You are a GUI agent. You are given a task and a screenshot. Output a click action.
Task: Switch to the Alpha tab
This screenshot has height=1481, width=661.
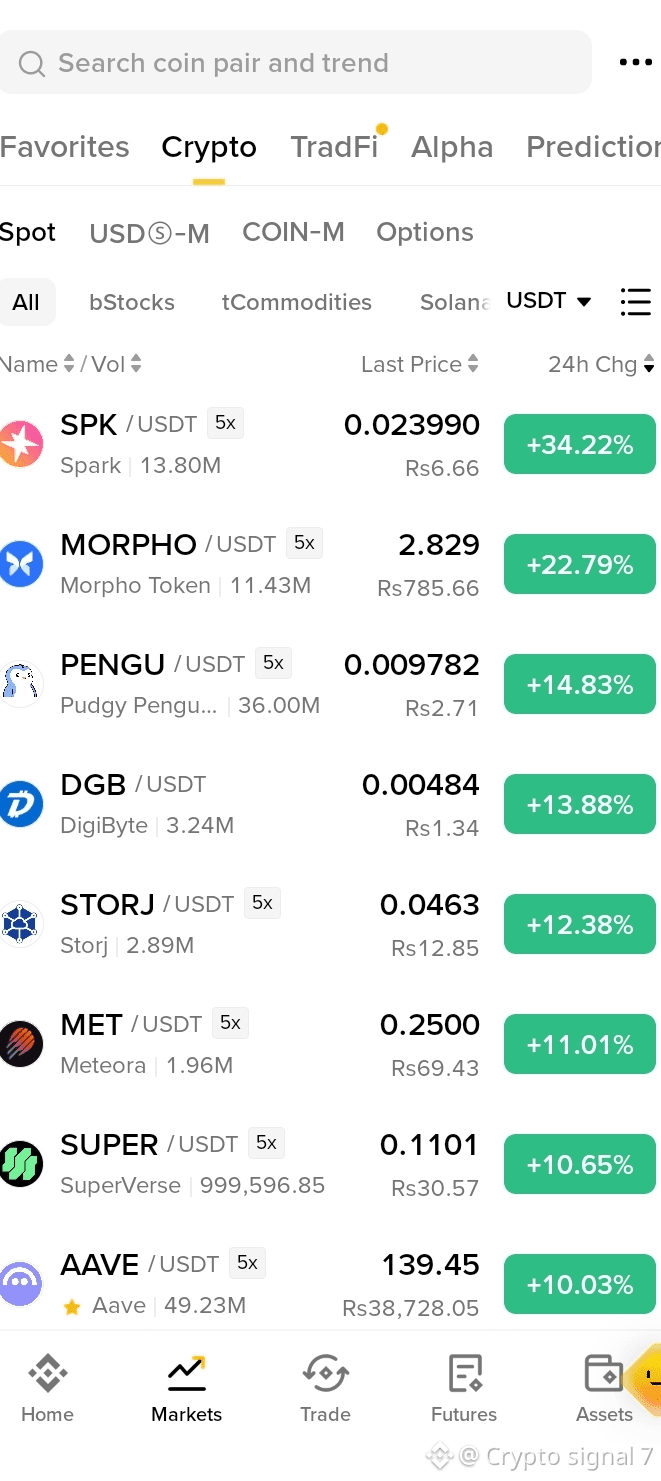(452, 147)
